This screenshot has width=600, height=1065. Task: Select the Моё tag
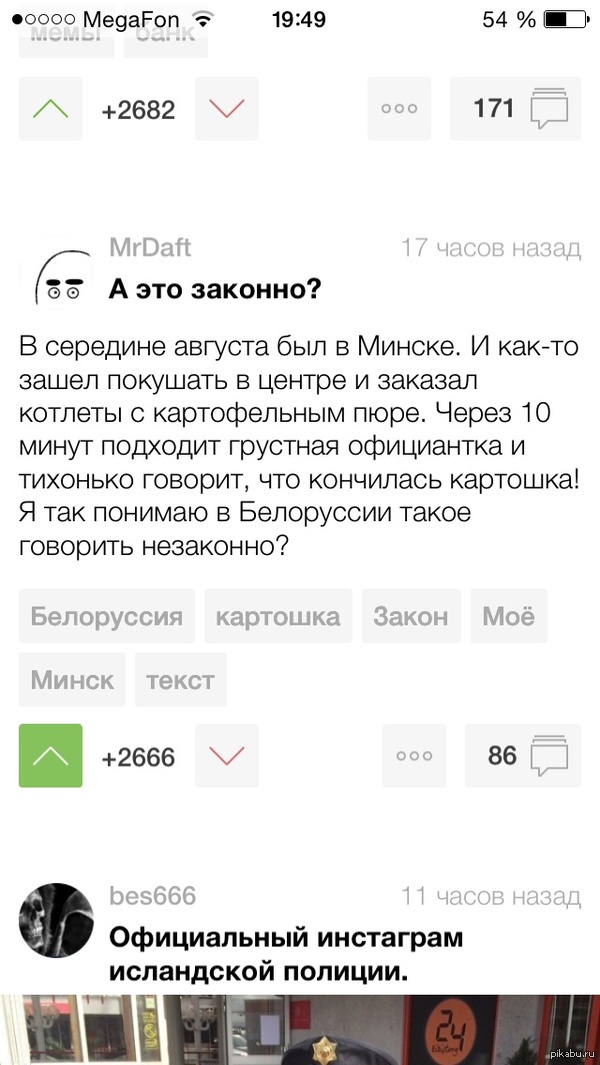tap(508, 616)
